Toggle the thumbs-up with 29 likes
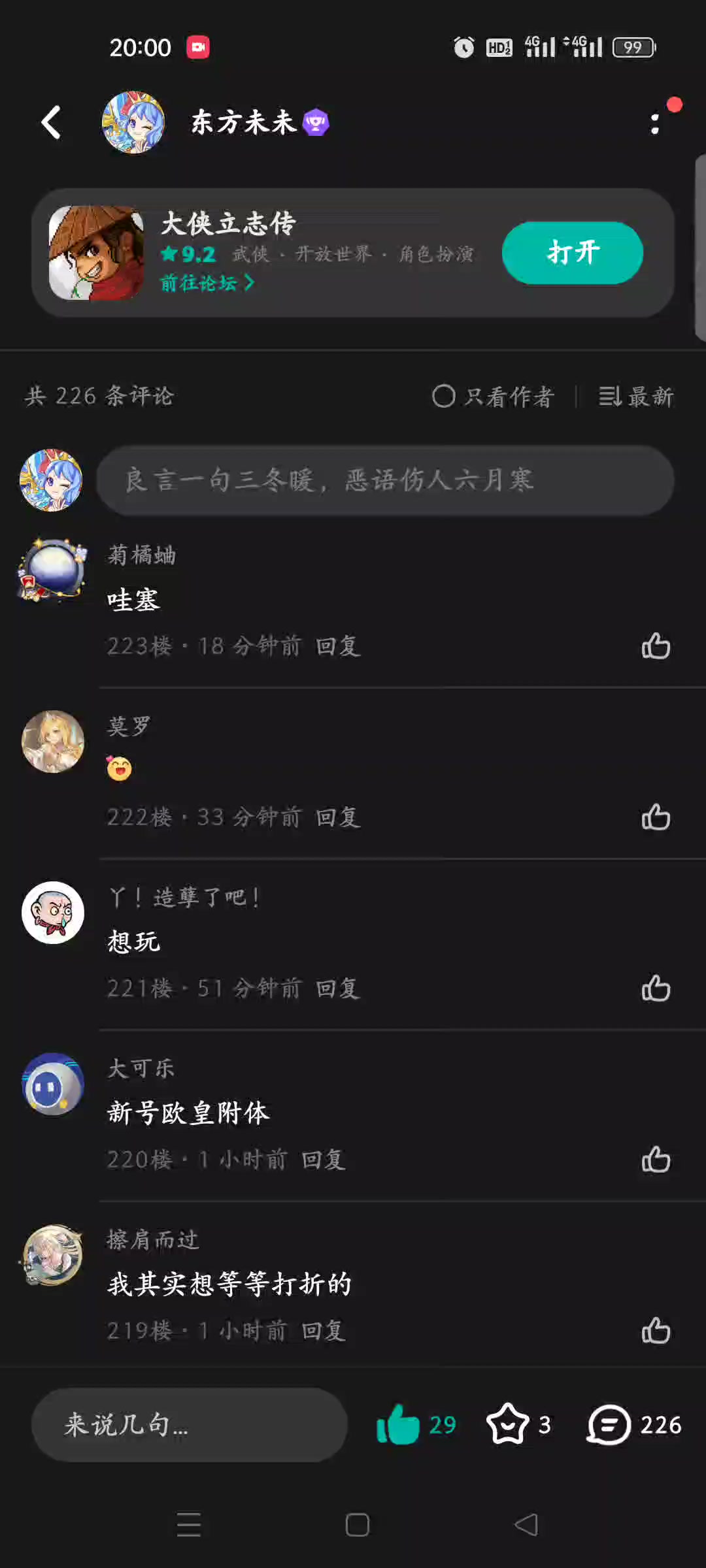Viewport: 706px width, 1568px height. coord(397,1424)
